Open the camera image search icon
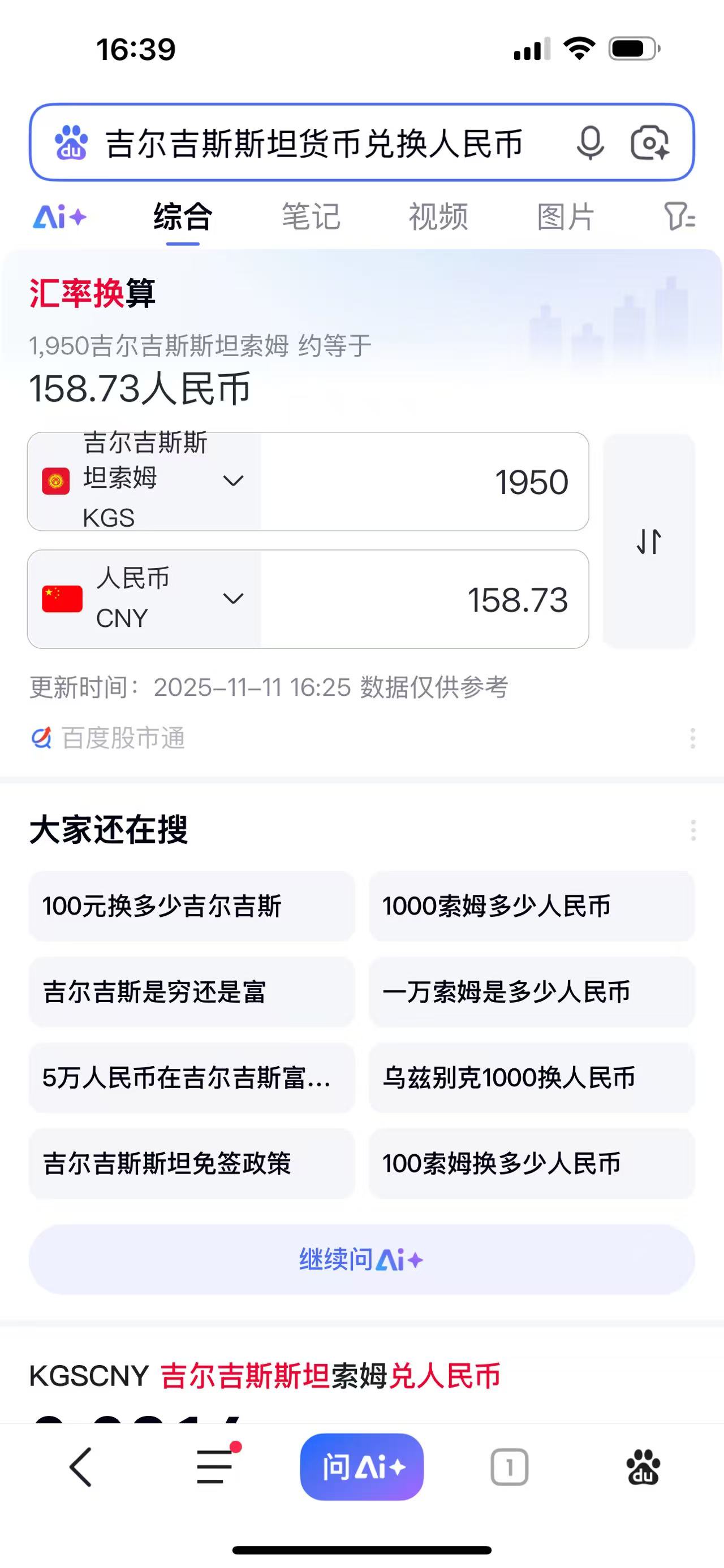The image size is (724, 1568). [649, 143]
